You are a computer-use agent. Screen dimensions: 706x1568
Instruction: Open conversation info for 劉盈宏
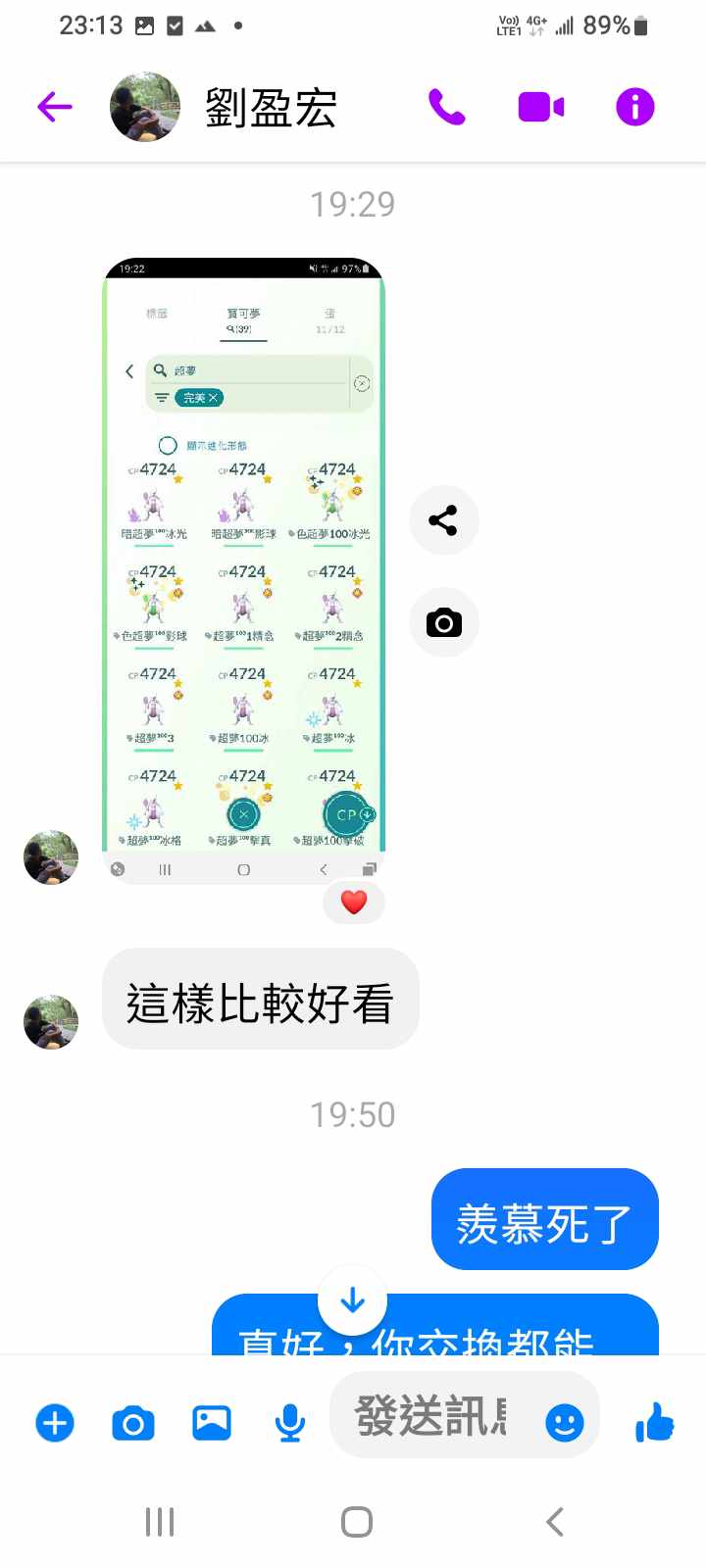[x=634, y=107]
